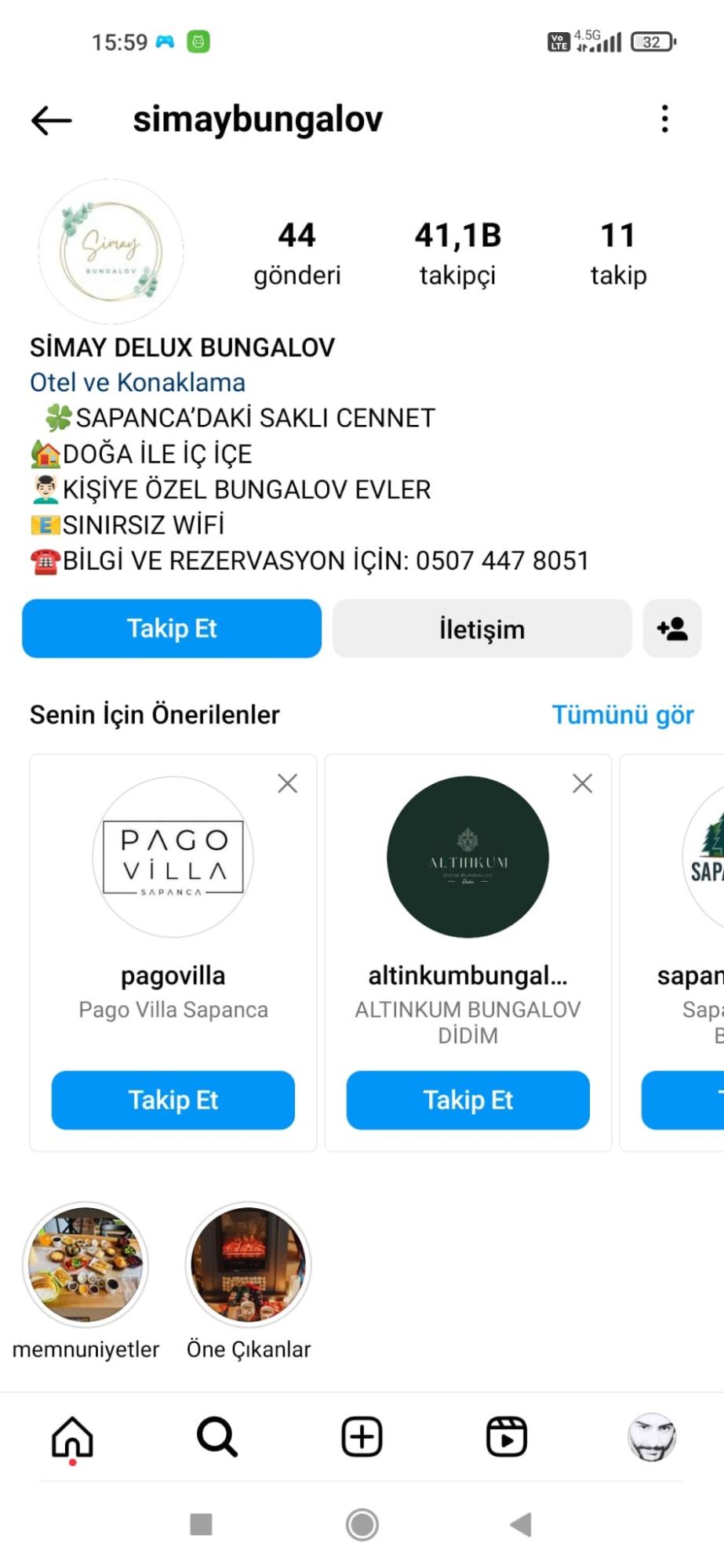This screenshot has height=1568, width=724.
Task: Open the profile options menu
Action: click(664, 119)
